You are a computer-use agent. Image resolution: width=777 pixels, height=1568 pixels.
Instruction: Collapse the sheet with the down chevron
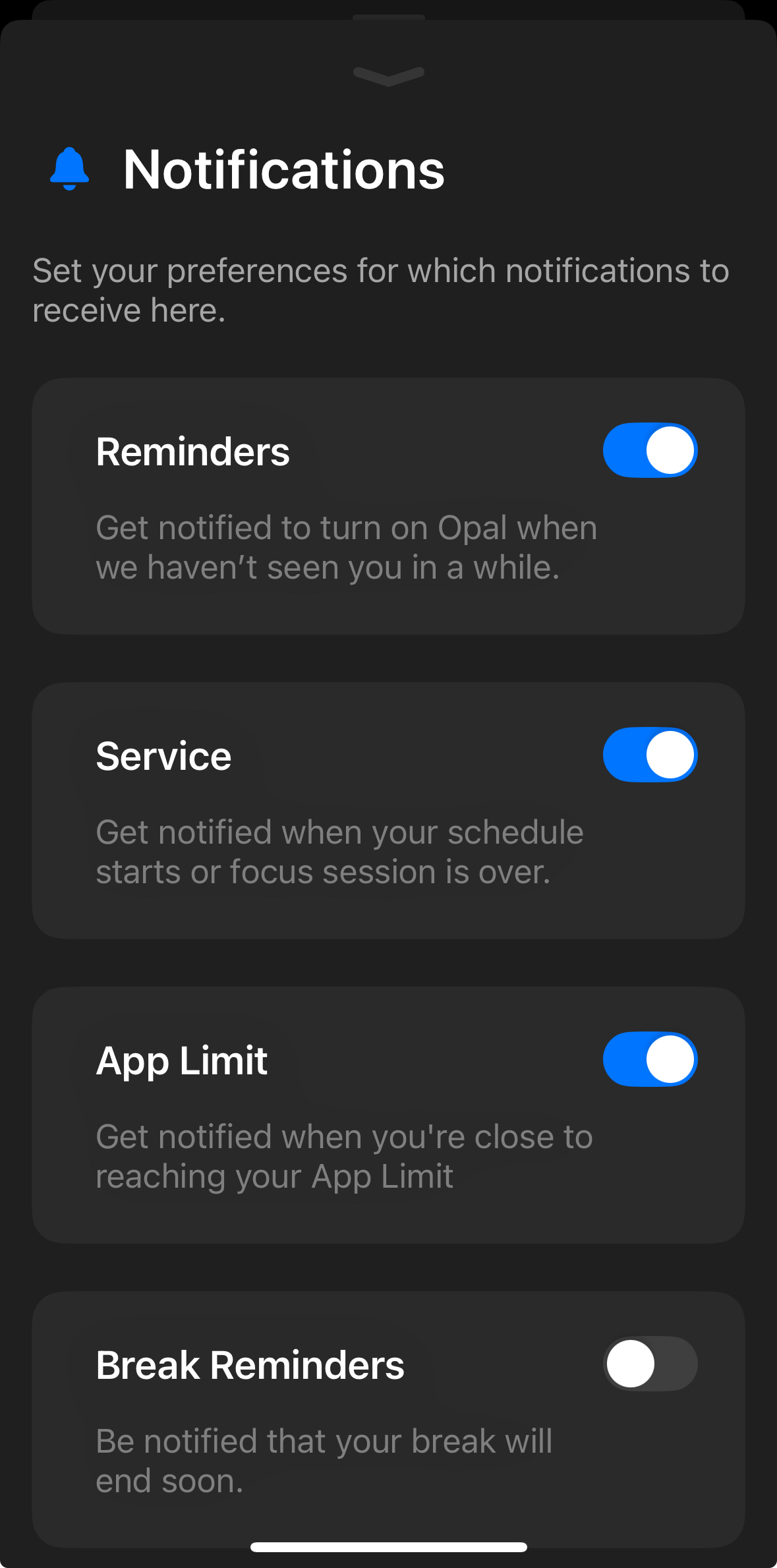[x=388, y=76]
